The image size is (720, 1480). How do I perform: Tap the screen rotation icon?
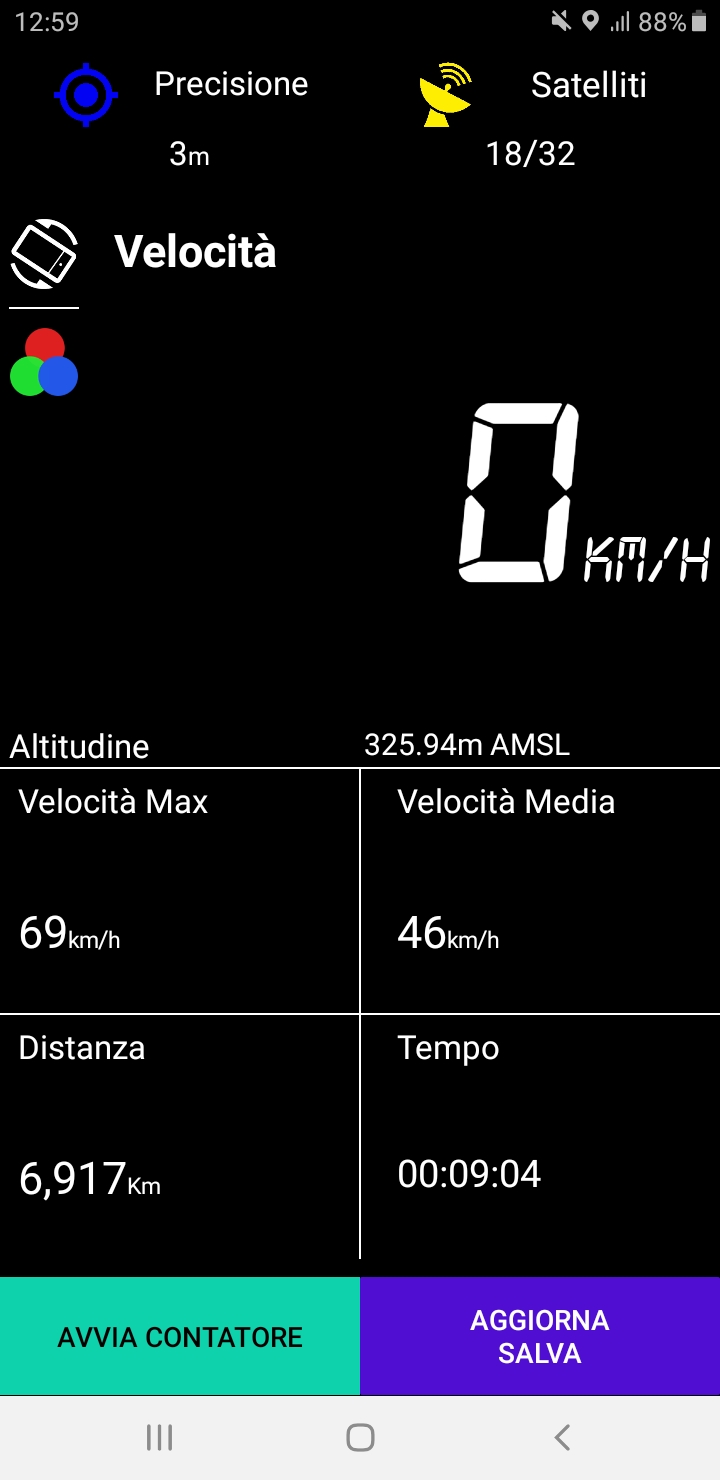[x=44, y=253]
